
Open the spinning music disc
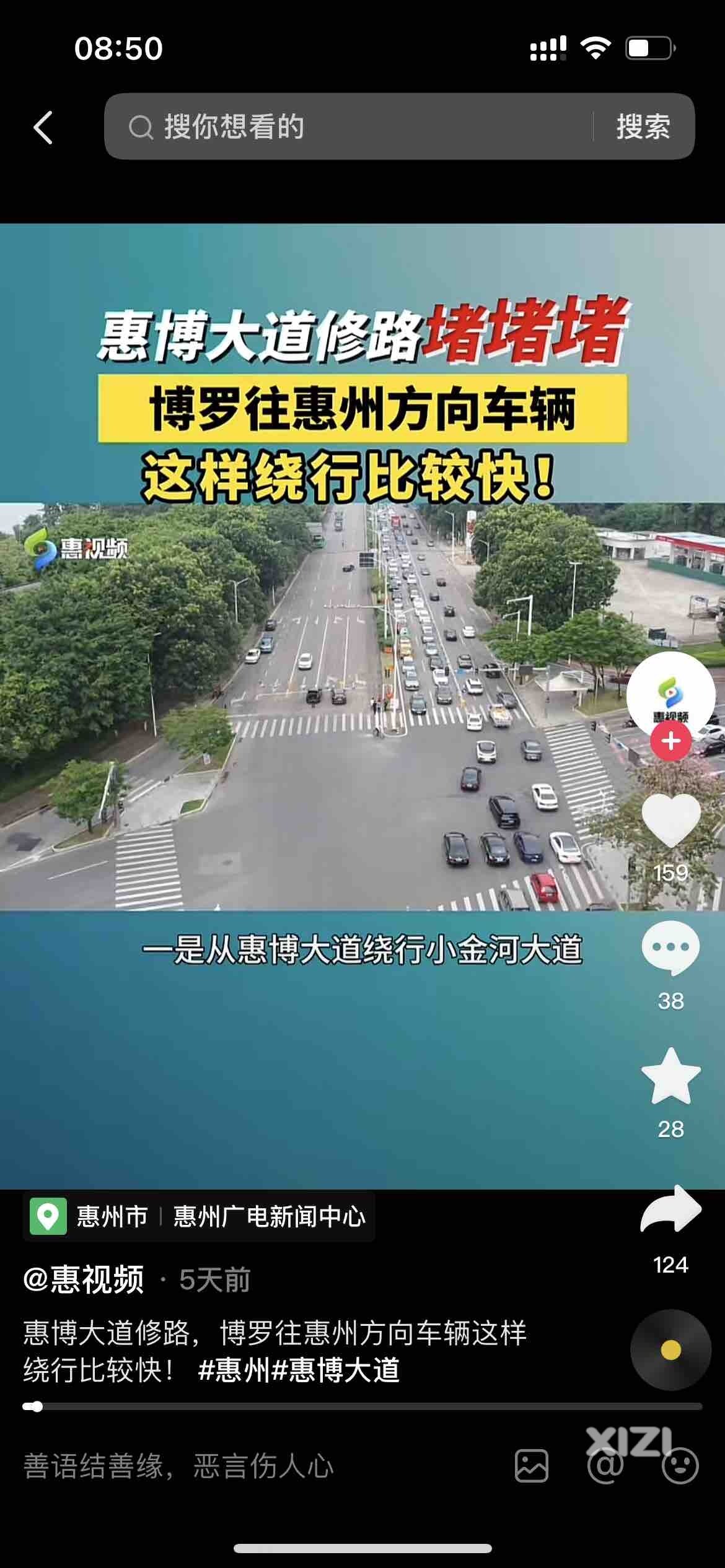pyautogui.click(x=670, y=1349)
